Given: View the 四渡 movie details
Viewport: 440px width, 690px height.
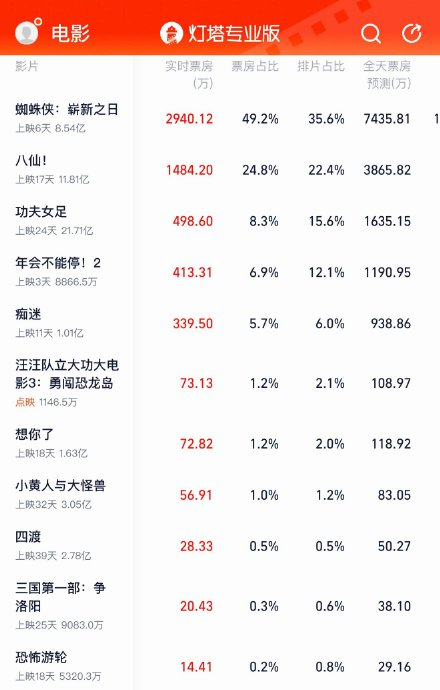Looking at the screenshot, I should pos(220,546).
